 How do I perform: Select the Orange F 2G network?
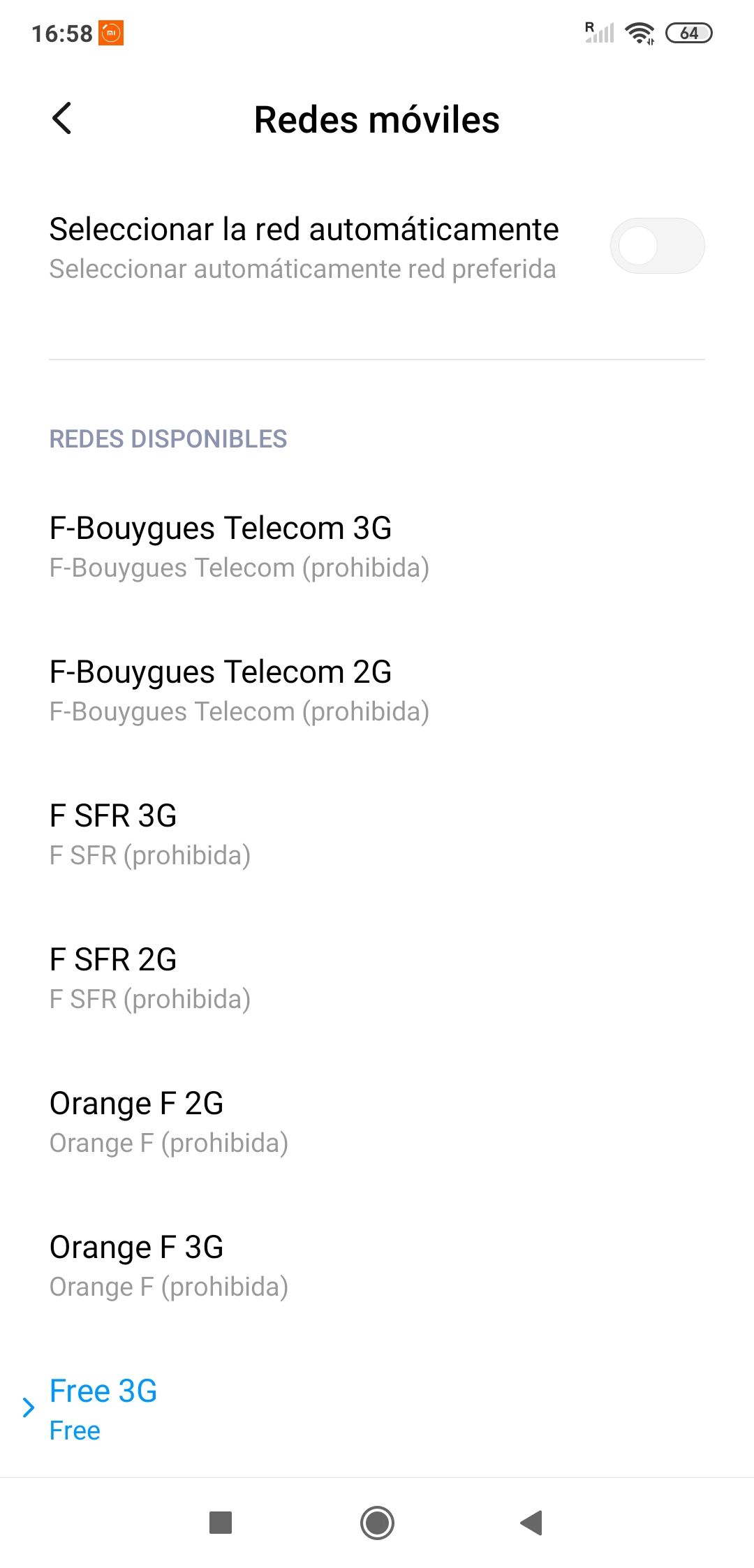click(137, 1104)
